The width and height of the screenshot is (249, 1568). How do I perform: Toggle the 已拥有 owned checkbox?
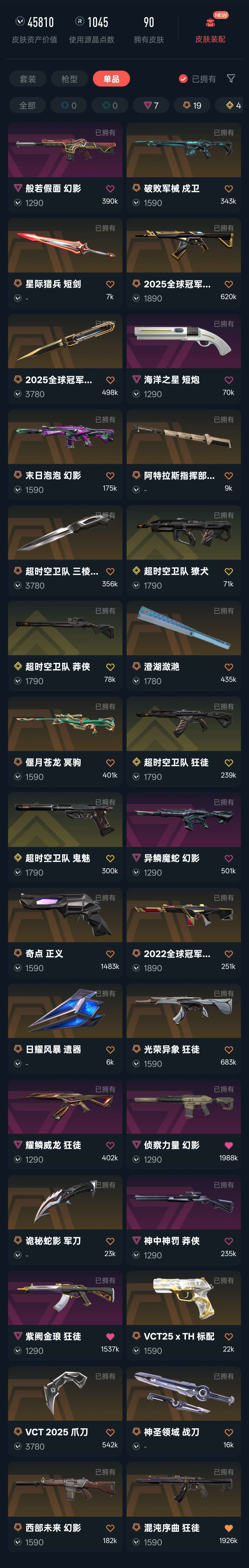(197, 79)
